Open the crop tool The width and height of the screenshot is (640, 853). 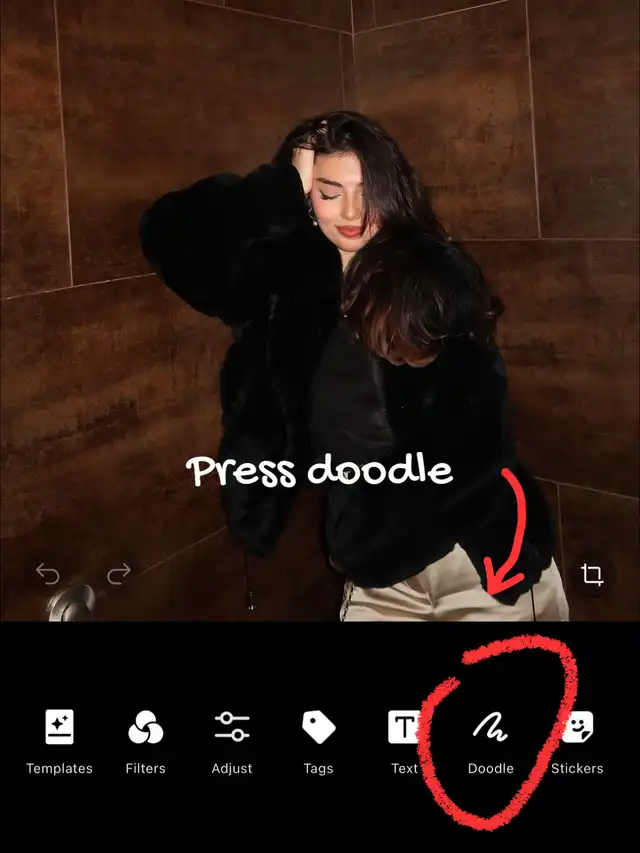pos(592,574)
